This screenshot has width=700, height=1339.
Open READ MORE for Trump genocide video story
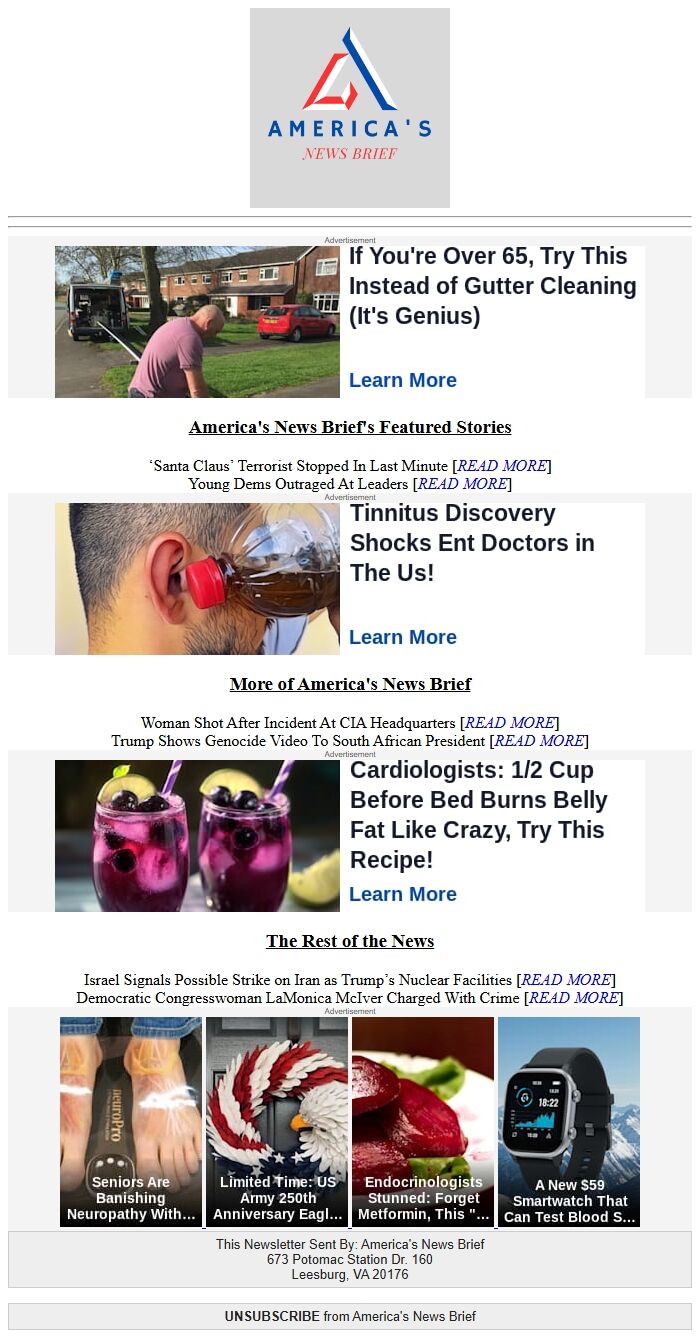click(x=538, y=741)
